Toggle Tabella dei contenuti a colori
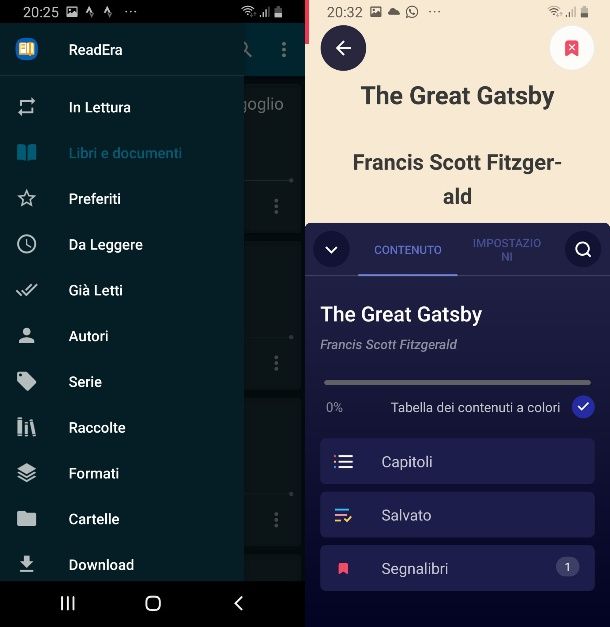 583,407
